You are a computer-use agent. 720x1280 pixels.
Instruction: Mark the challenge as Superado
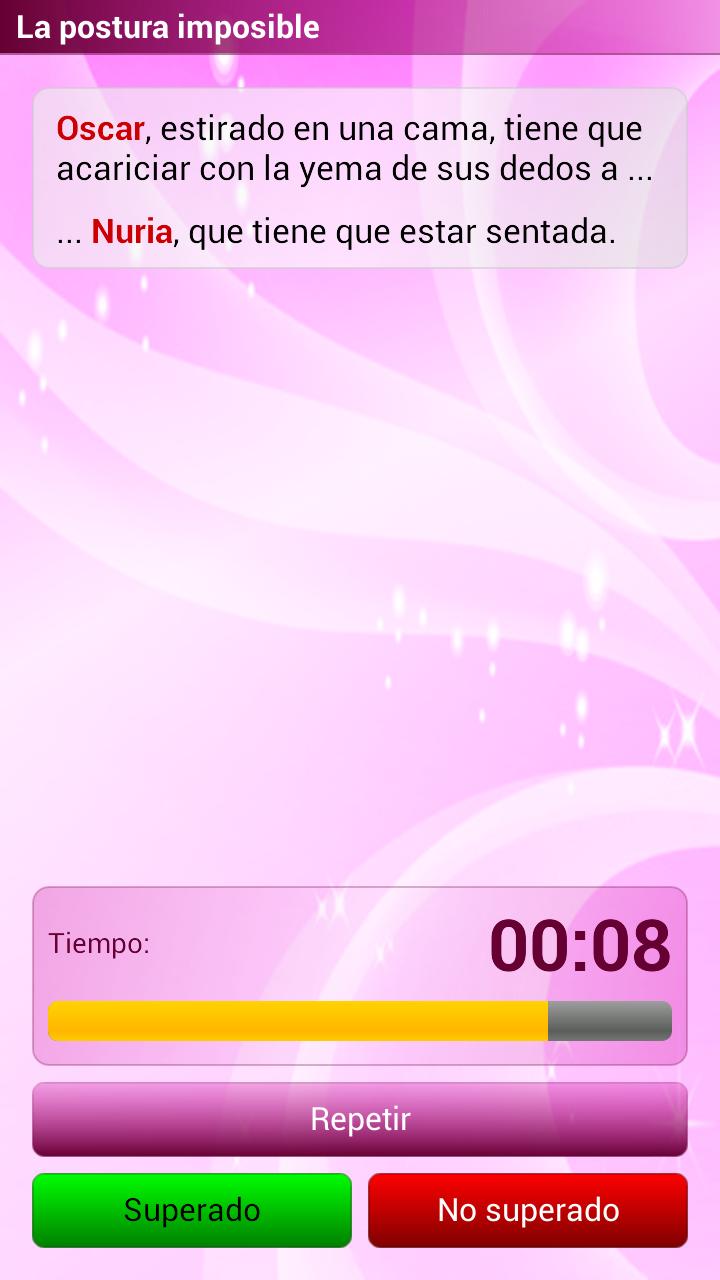click(x=192, y=1210)
